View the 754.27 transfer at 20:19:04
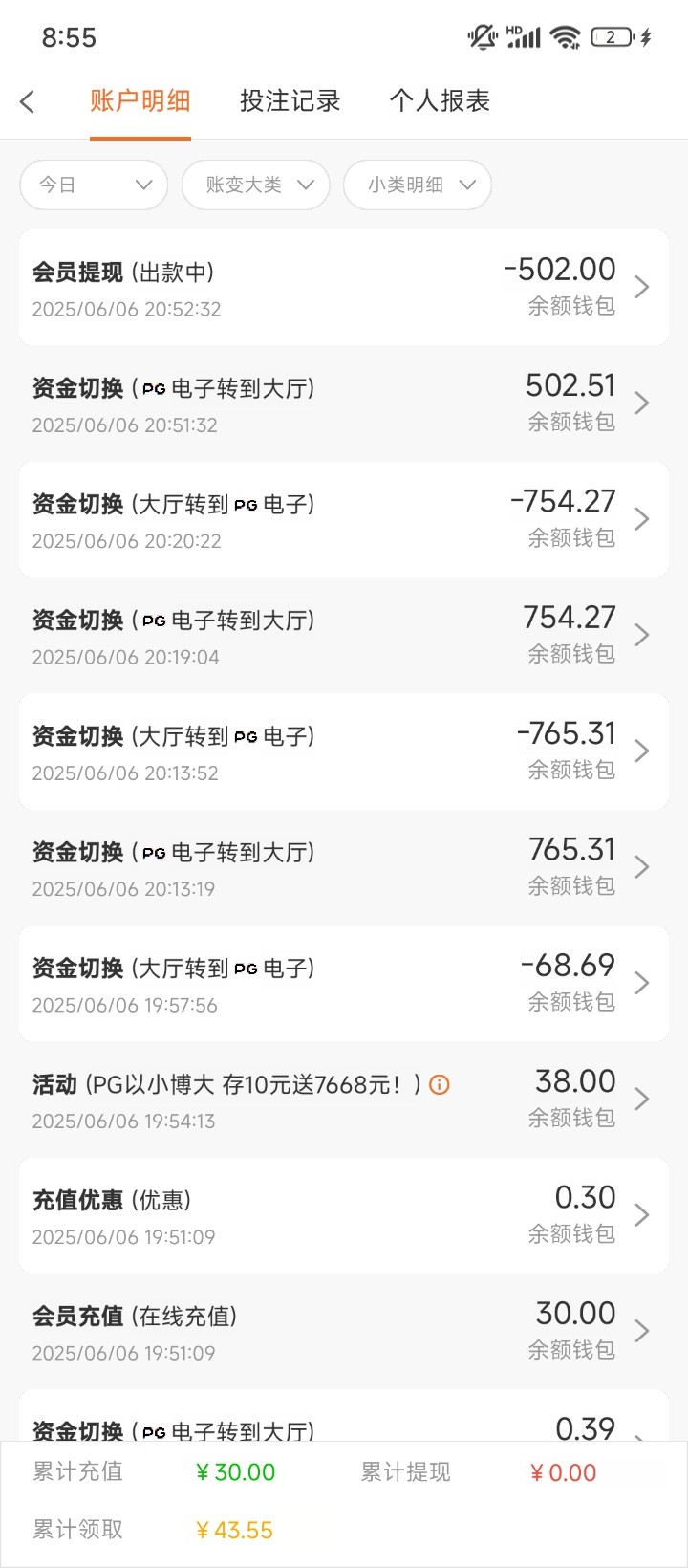 click(x=344, y=636)
